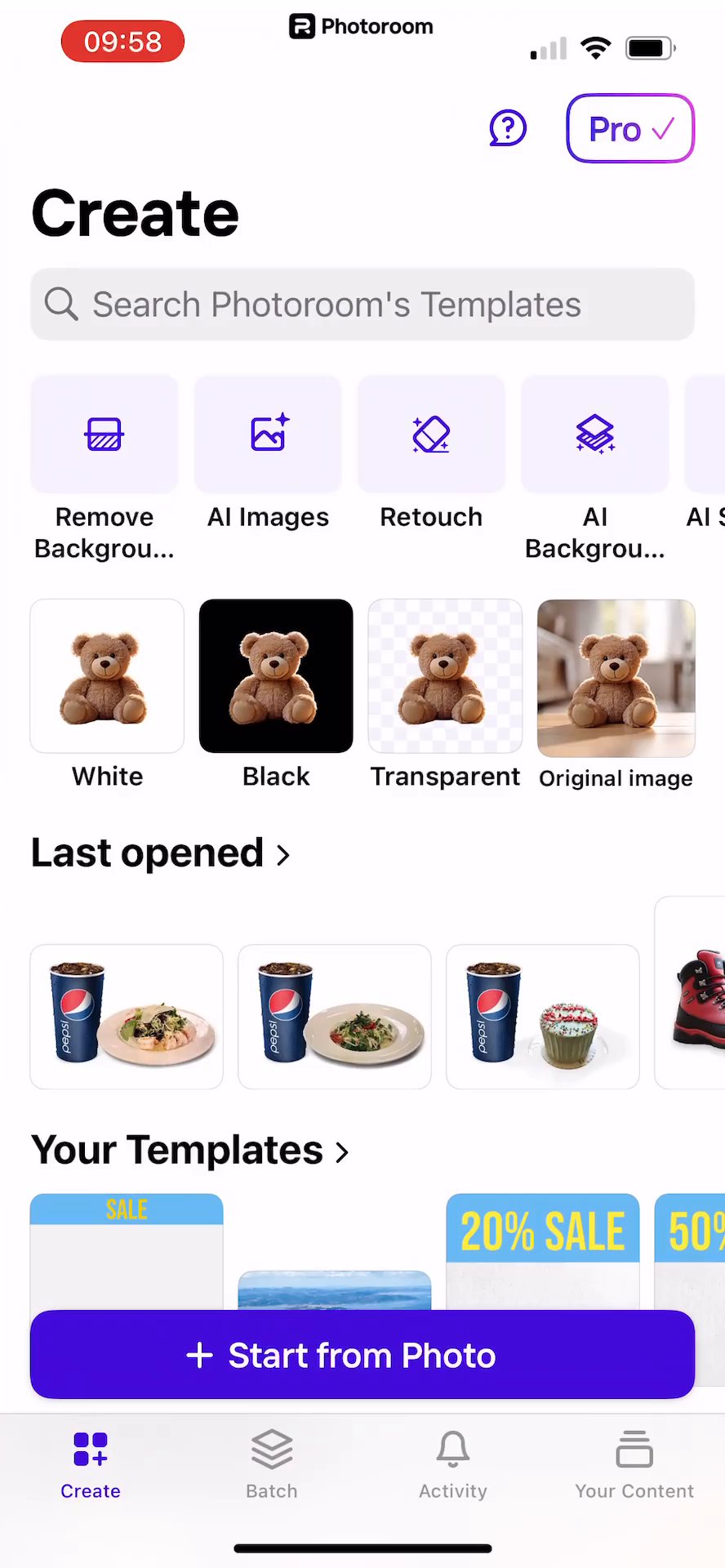Open the Retouch tool
This screenshot has height=1568, width=725.
pos(431,434)
